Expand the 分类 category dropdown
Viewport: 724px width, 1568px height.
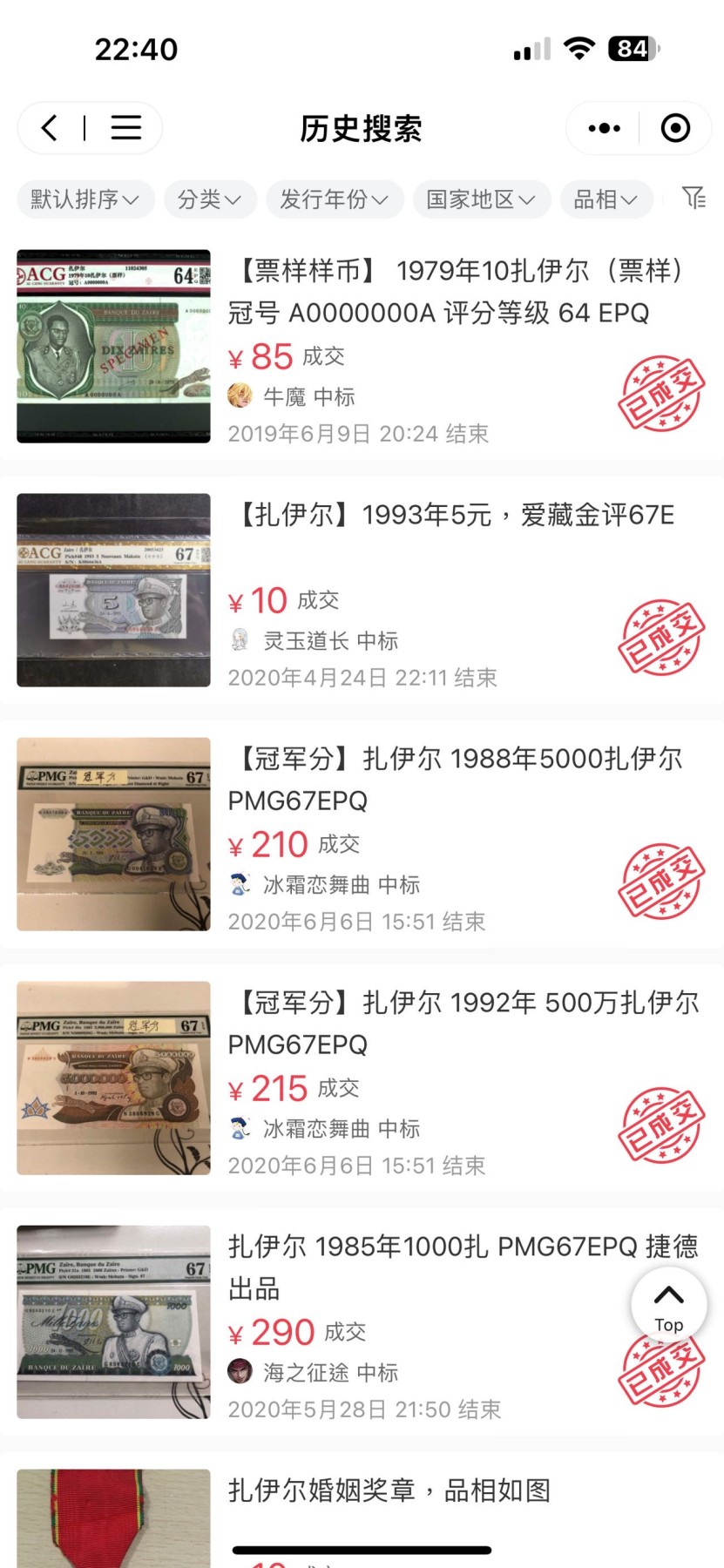tap(210, 199)
